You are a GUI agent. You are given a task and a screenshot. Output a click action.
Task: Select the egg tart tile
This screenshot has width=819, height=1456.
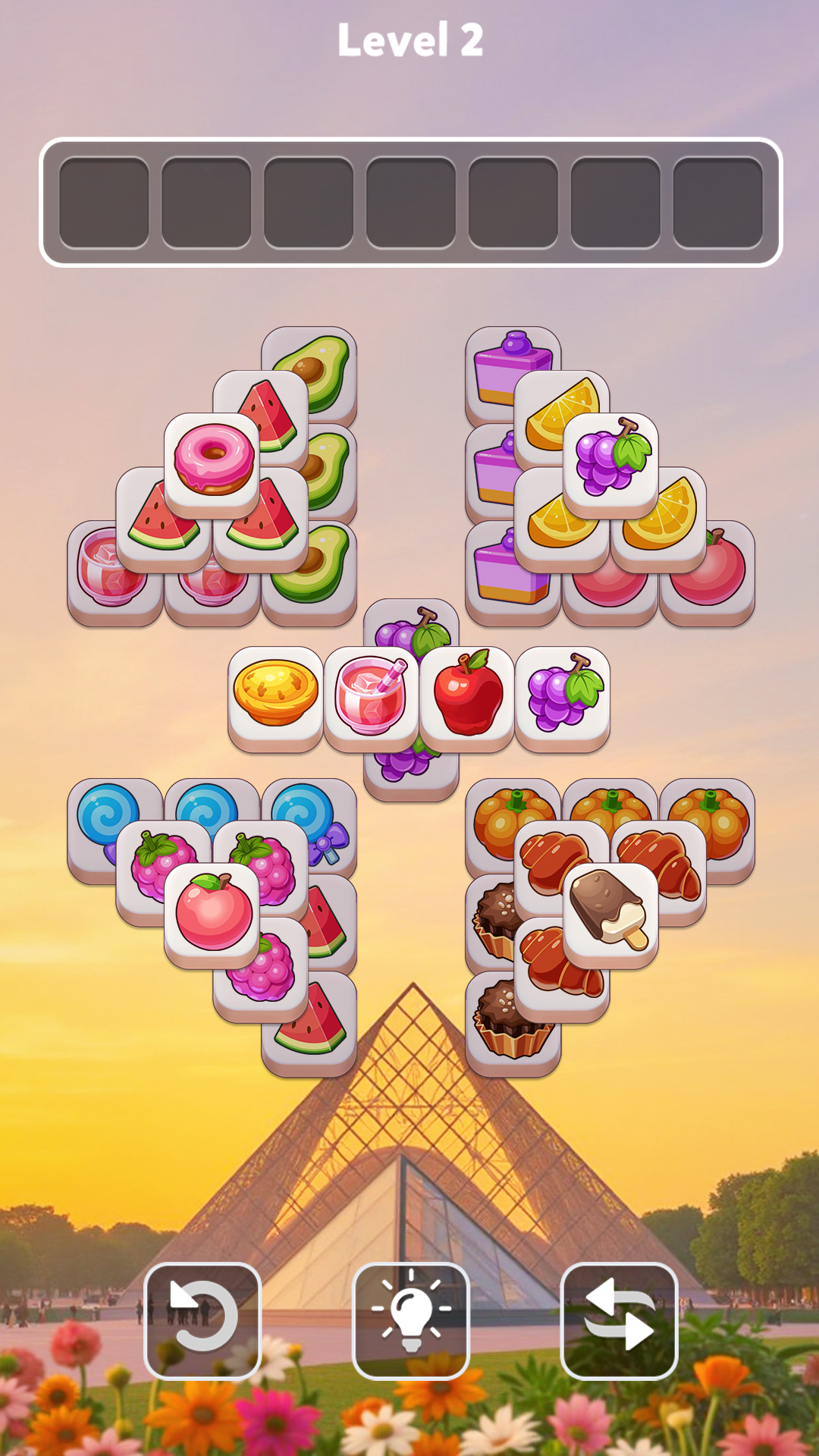(x=275, y=694)
